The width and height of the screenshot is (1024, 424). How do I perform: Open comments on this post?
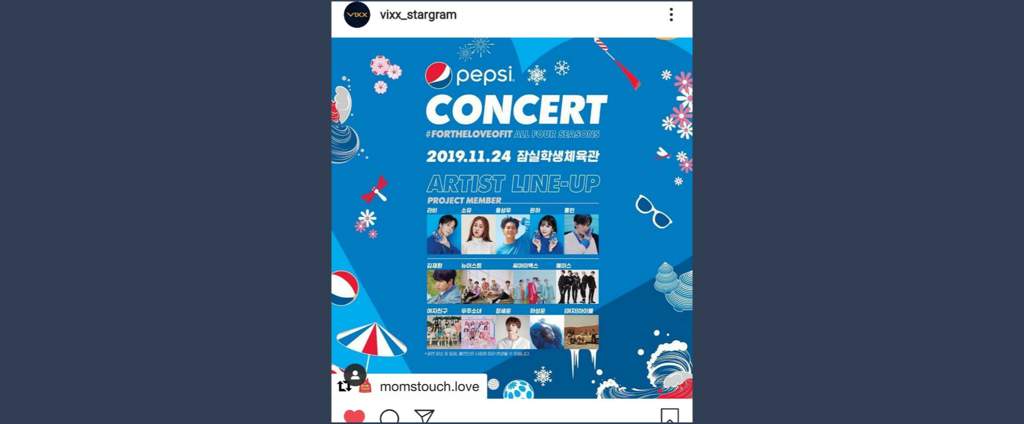tap(389, 417)
